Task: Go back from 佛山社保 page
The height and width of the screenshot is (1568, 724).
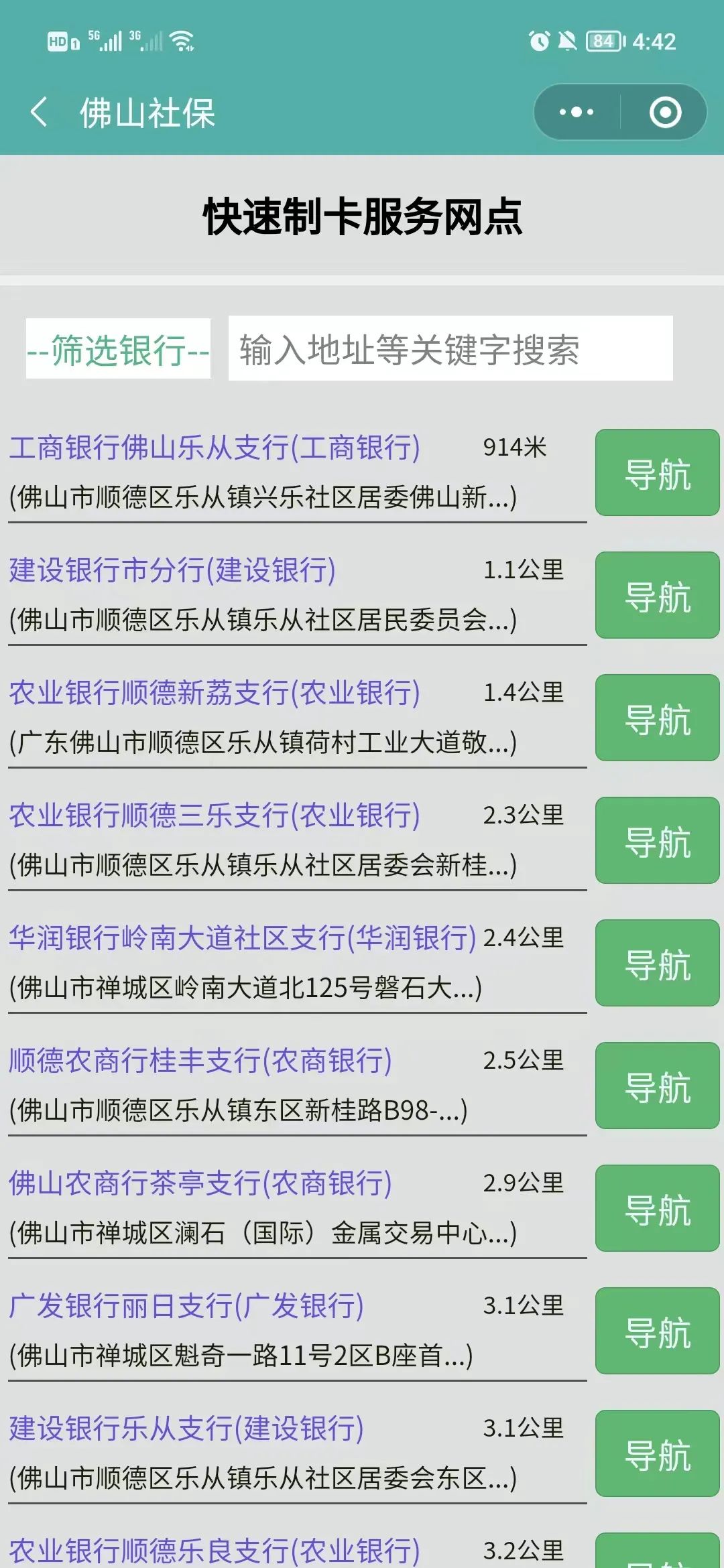Action: (39, 112)
